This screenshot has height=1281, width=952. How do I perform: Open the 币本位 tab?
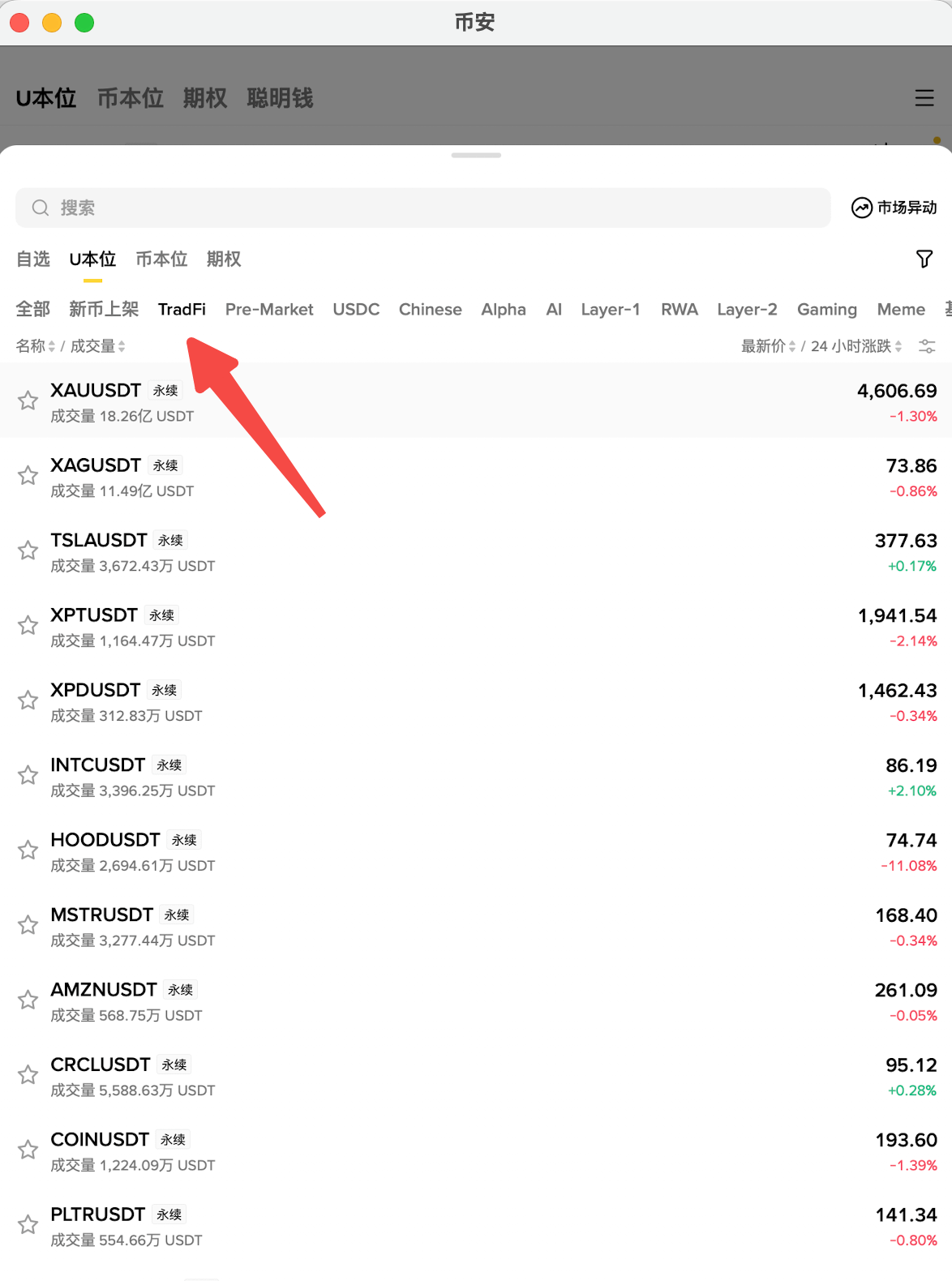click(x=161, y=259)
